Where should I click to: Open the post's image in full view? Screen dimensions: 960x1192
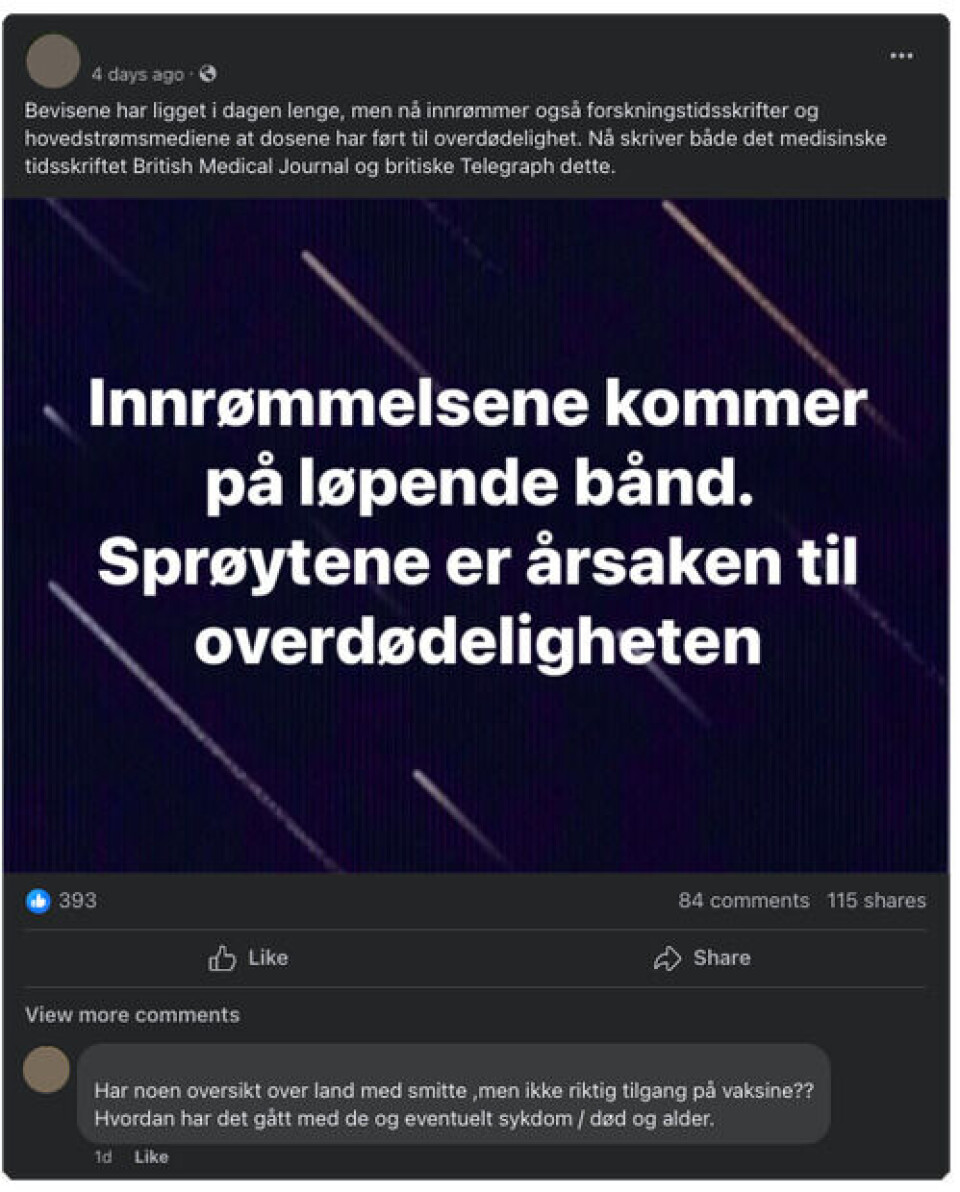(476, 535)
